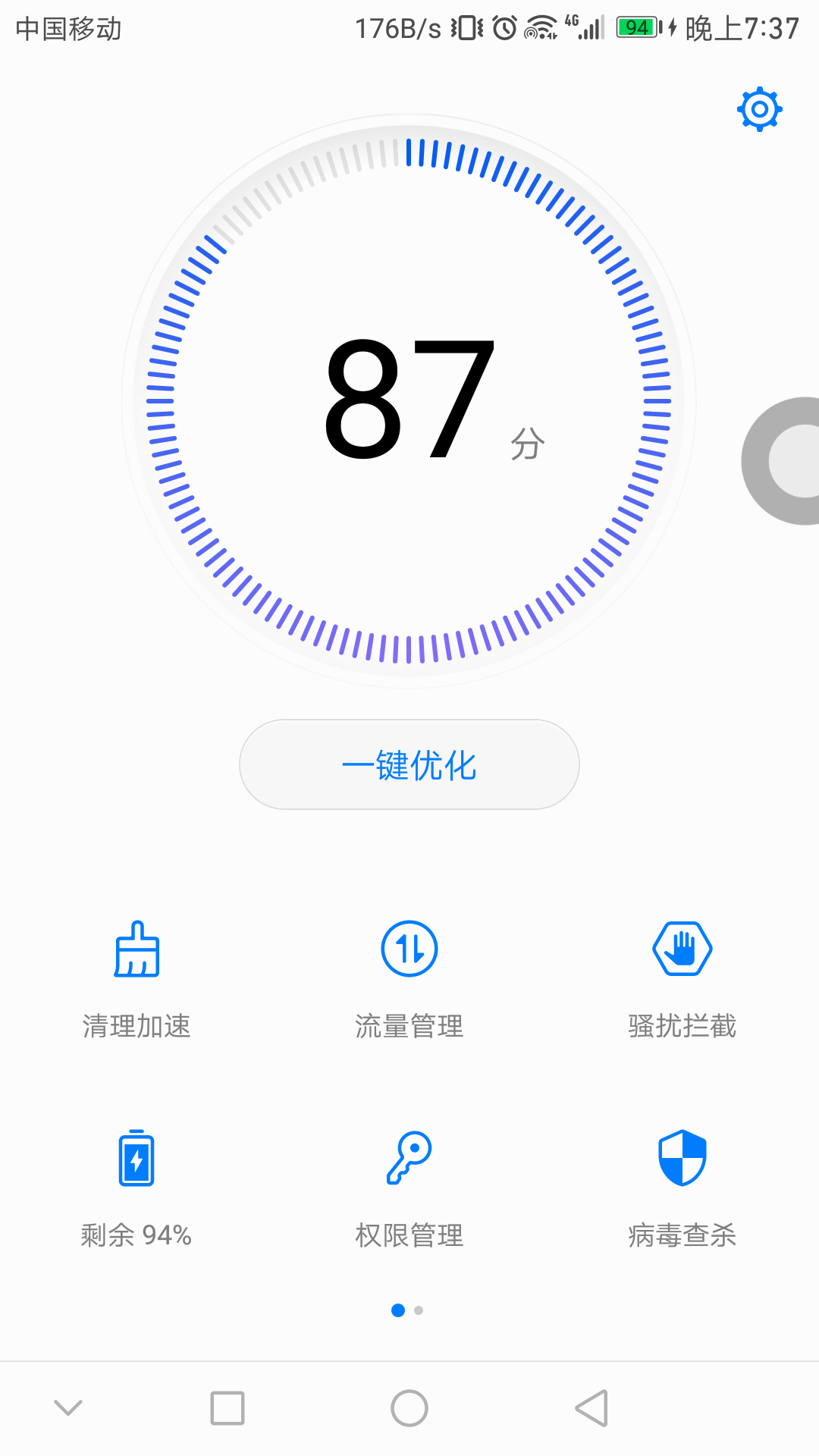819x1456 pixels.
Task: Go back using navigation bar arrow
Action: point(591,1408)
